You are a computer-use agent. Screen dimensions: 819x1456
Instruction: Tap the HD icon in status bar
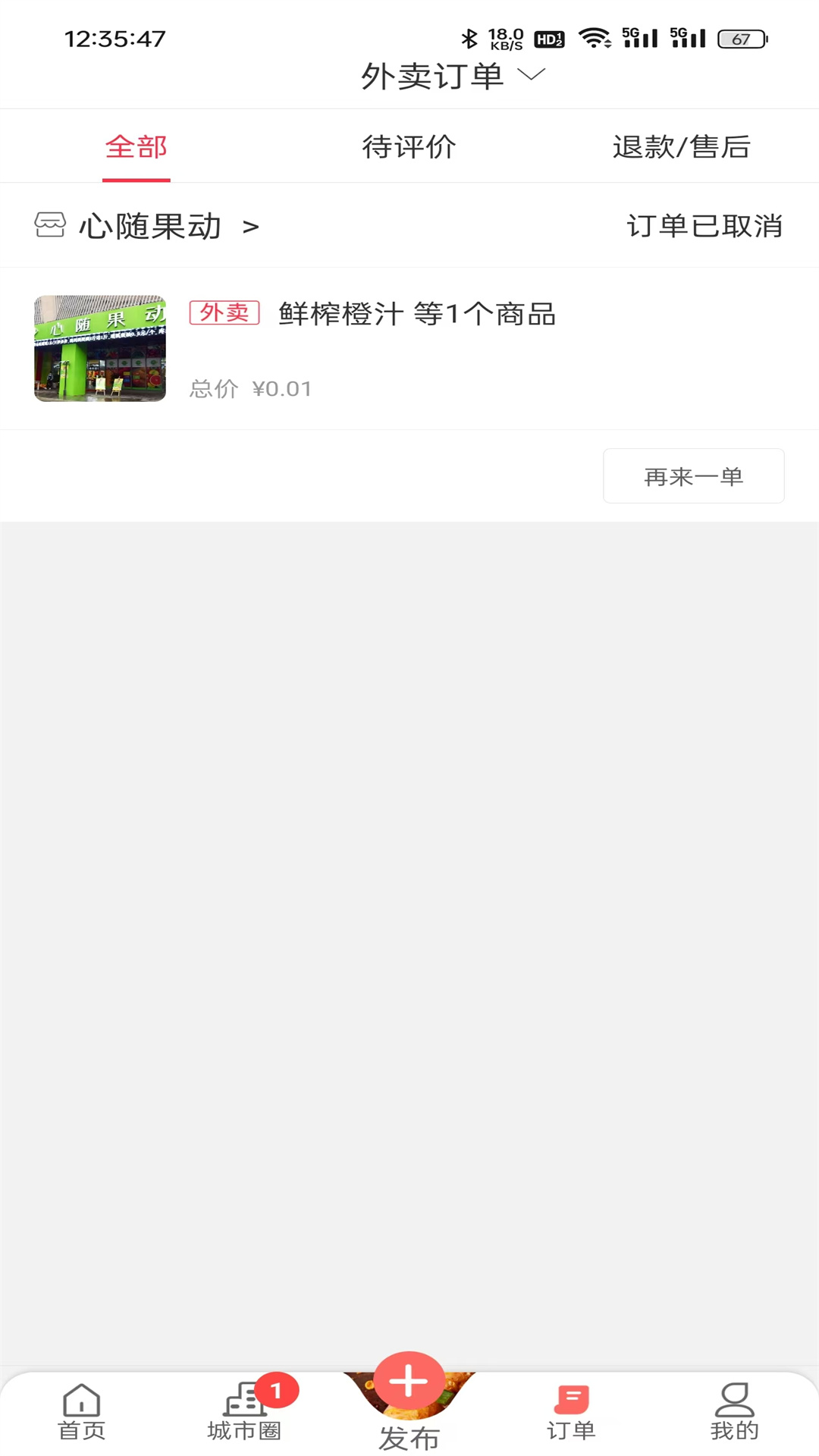click(548, 39)
